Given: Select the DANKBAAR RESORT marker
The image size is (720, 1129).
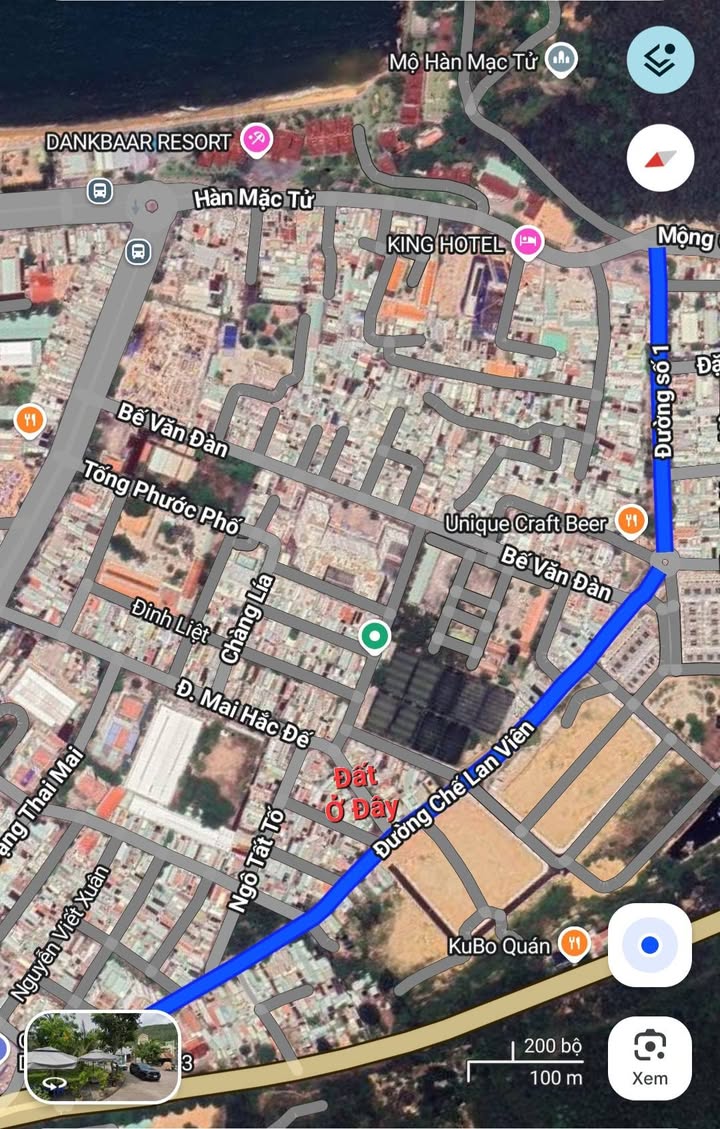Looking at the screenshot, I should pos(257,140).
